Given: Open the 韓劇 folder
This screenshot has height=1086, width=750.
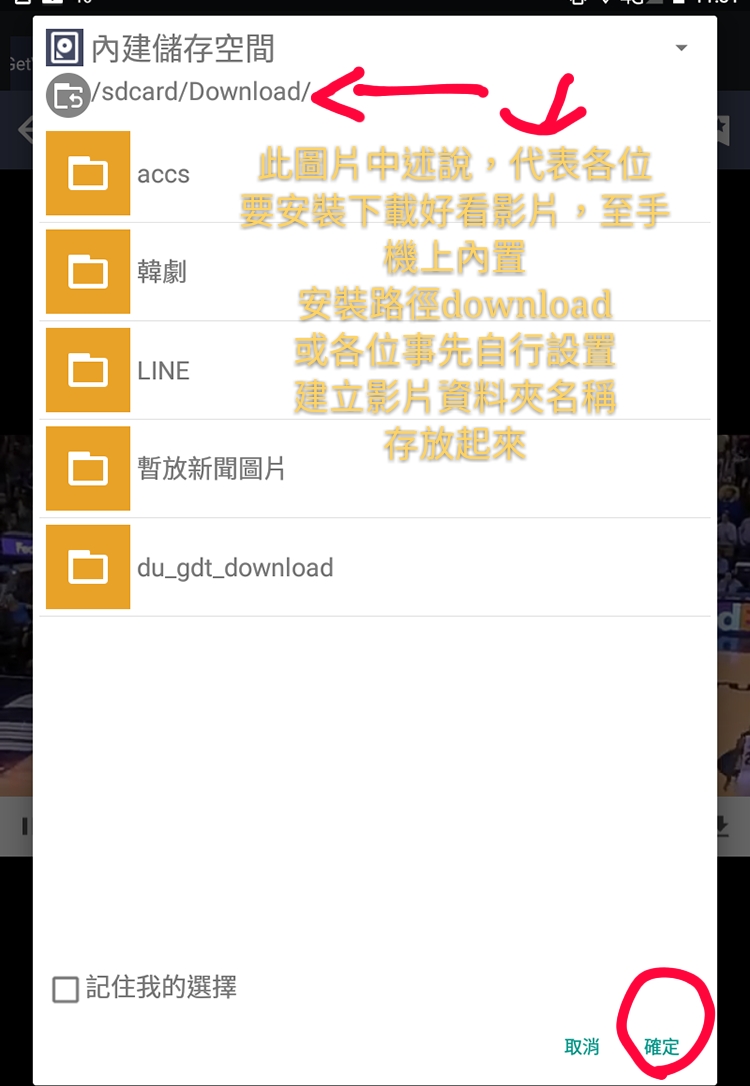Looking at the screenshot, I should (162, 271).
